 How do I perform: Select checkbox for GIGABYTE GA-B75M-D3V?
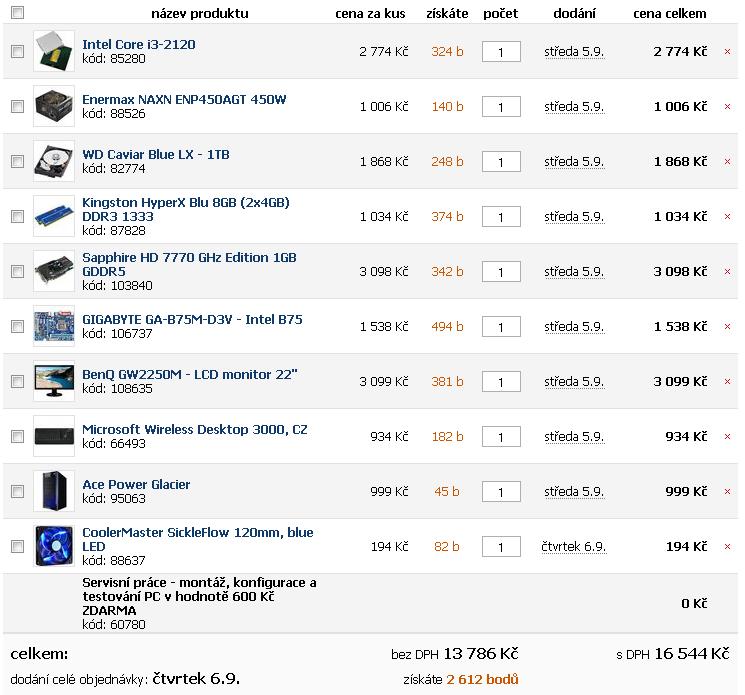17,326
